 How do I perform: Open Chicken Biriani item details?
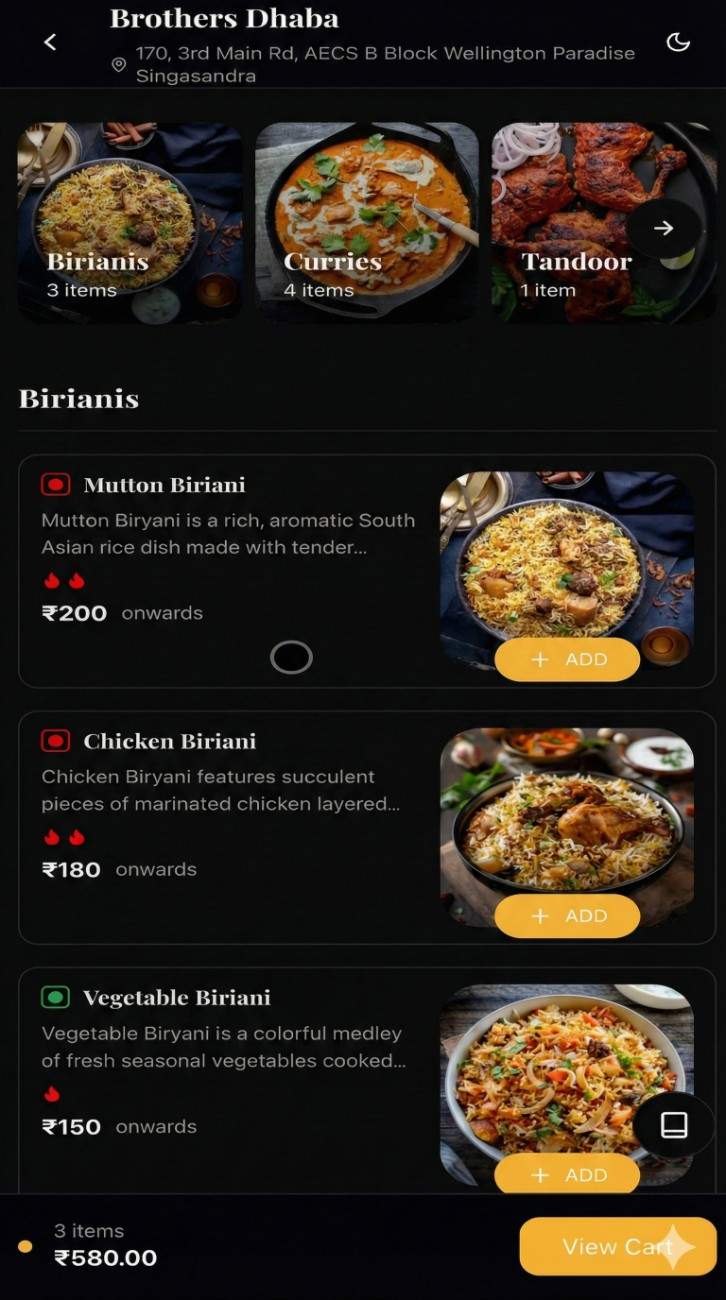pos(169,741)
